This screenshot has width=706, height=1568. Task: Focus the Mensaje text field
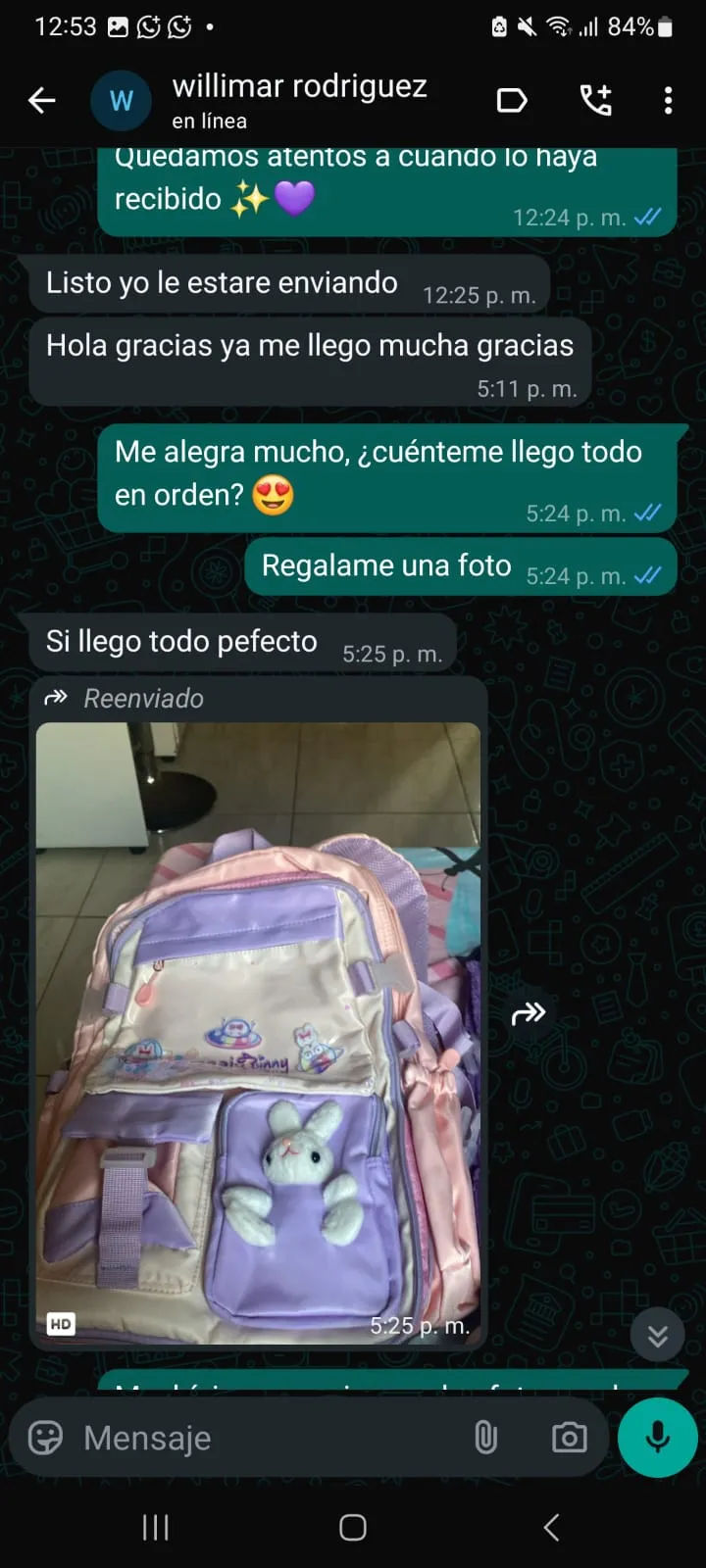pos(265,1438)
